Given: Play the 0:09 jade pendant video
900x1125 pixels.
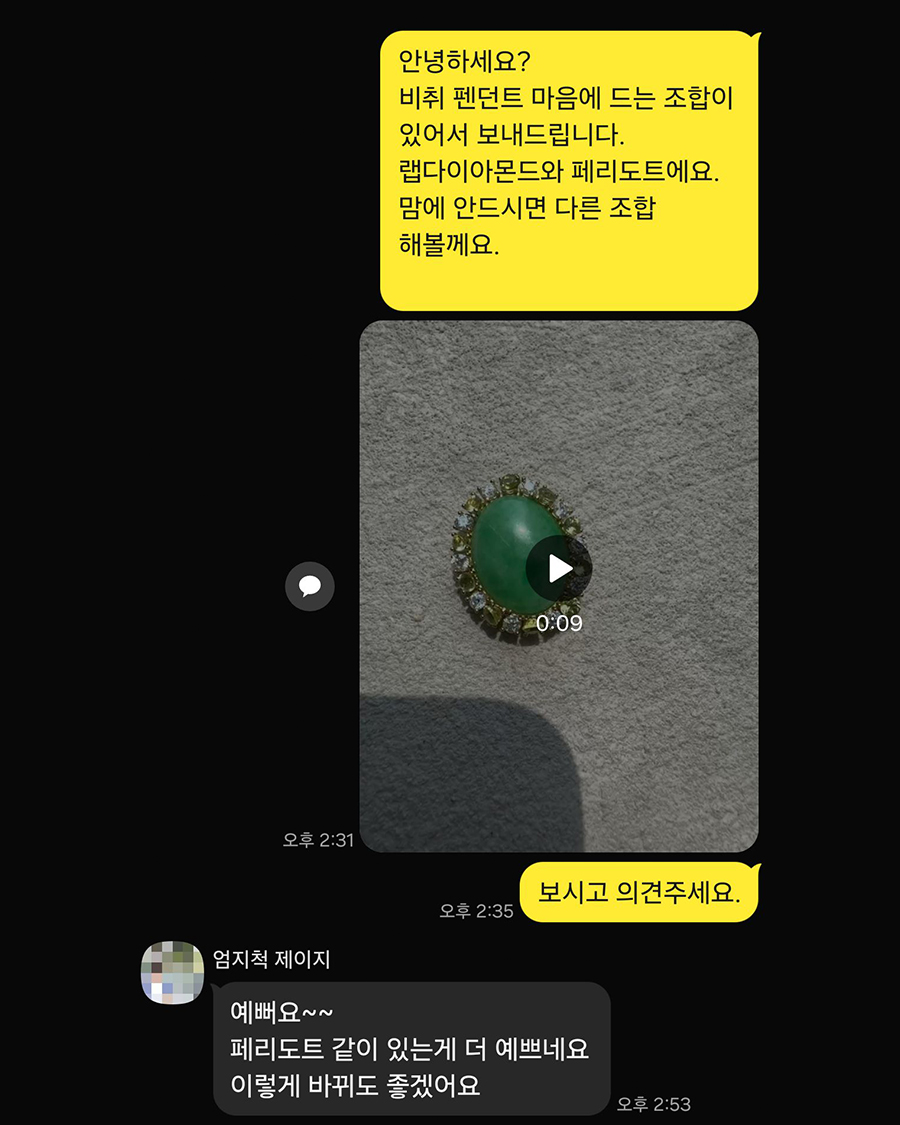Looking at the screenshot, I should 559,569.
